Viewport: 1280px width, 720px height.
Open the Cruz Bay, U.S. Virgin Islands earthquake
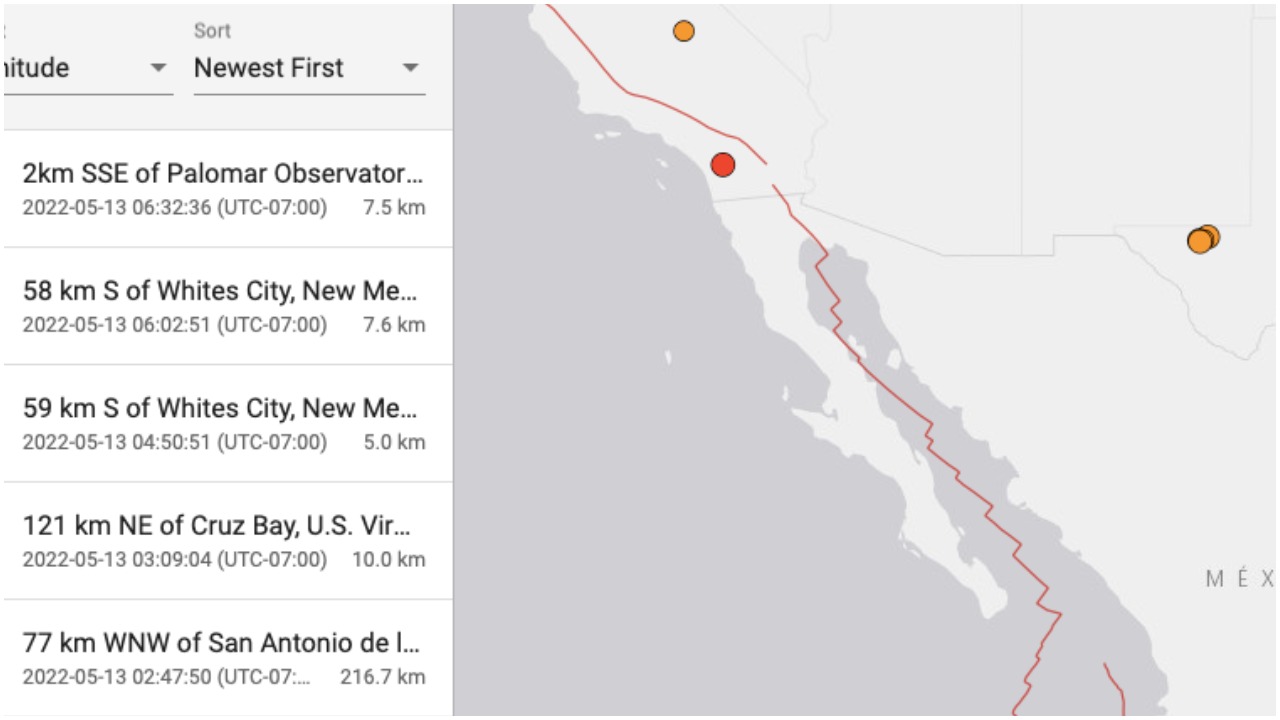point(224,540)
